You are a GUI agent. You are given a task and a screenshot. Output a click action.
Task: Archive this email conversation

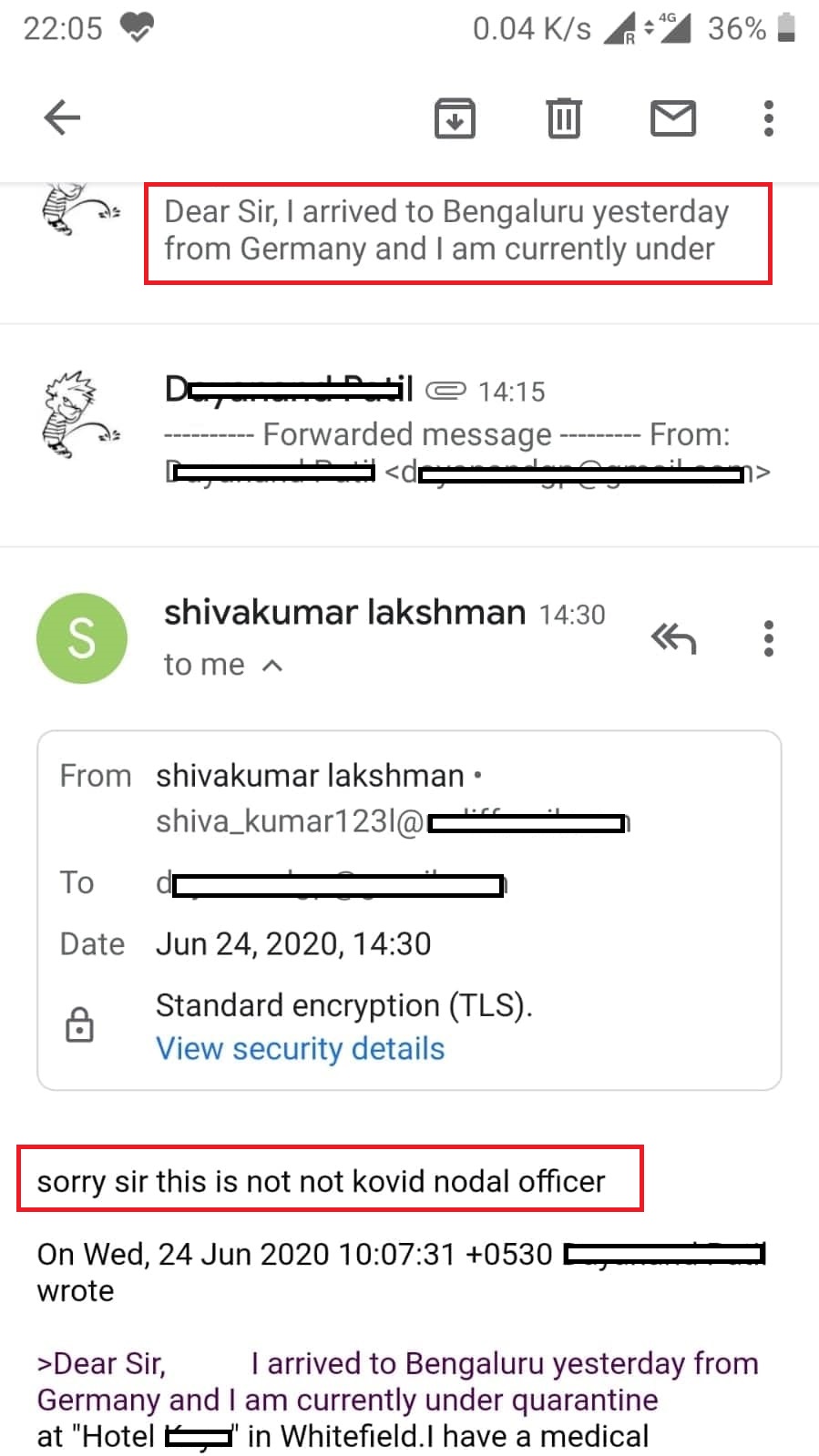(455, 118)
